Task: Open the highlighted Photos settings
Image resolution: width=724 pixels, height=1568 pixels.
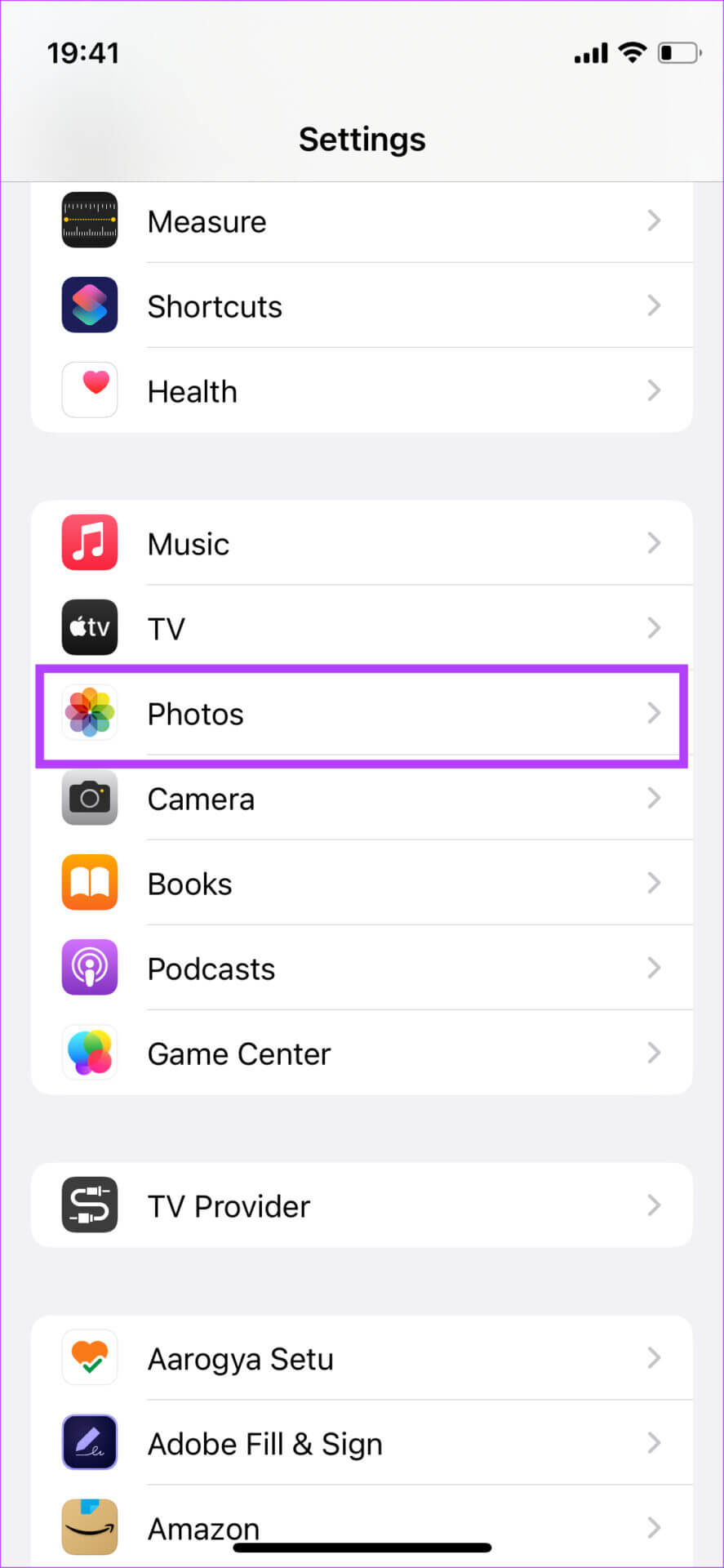Action: click(362, 715)
